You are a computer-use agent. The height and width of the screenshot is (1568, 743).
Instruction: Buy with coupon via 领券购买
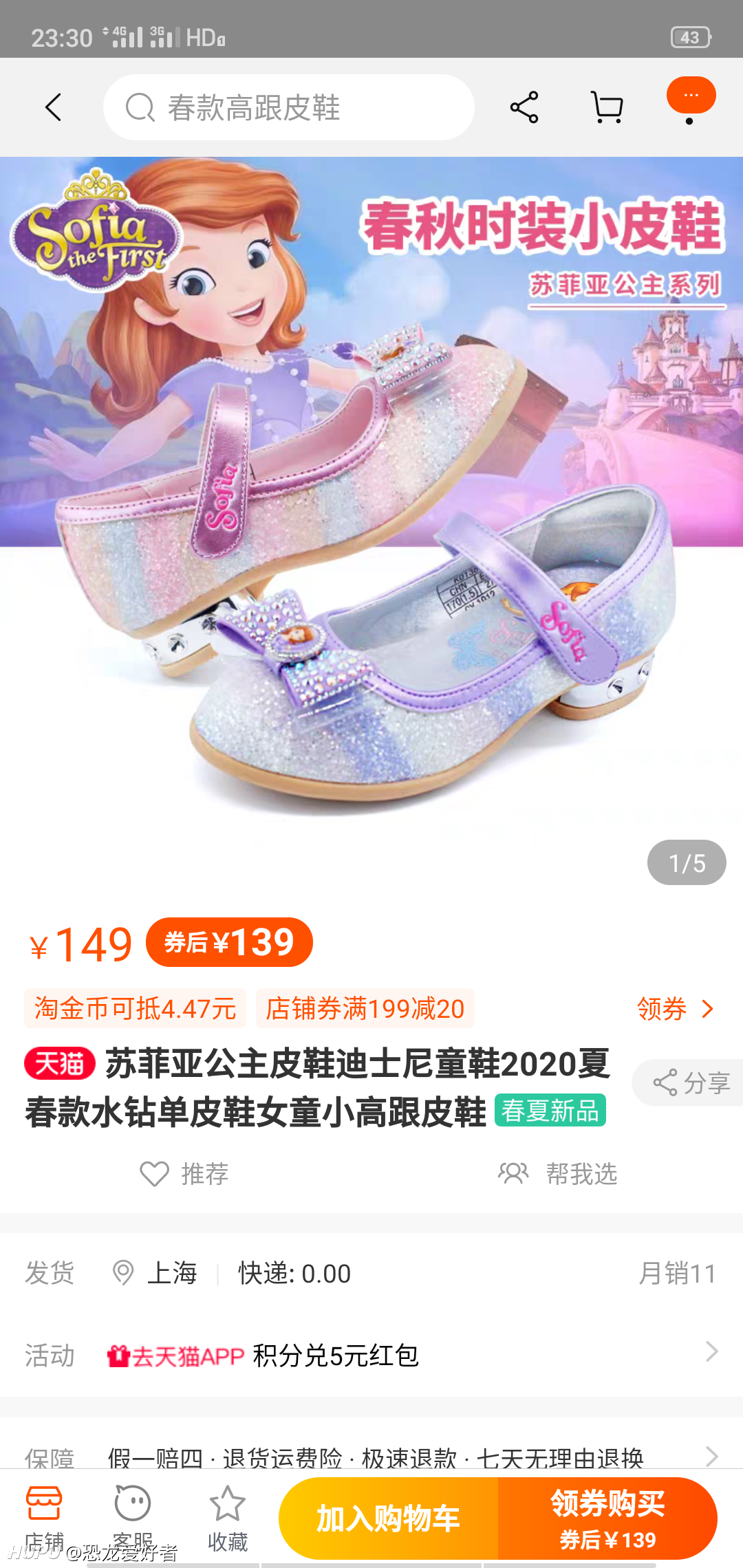607,1518
